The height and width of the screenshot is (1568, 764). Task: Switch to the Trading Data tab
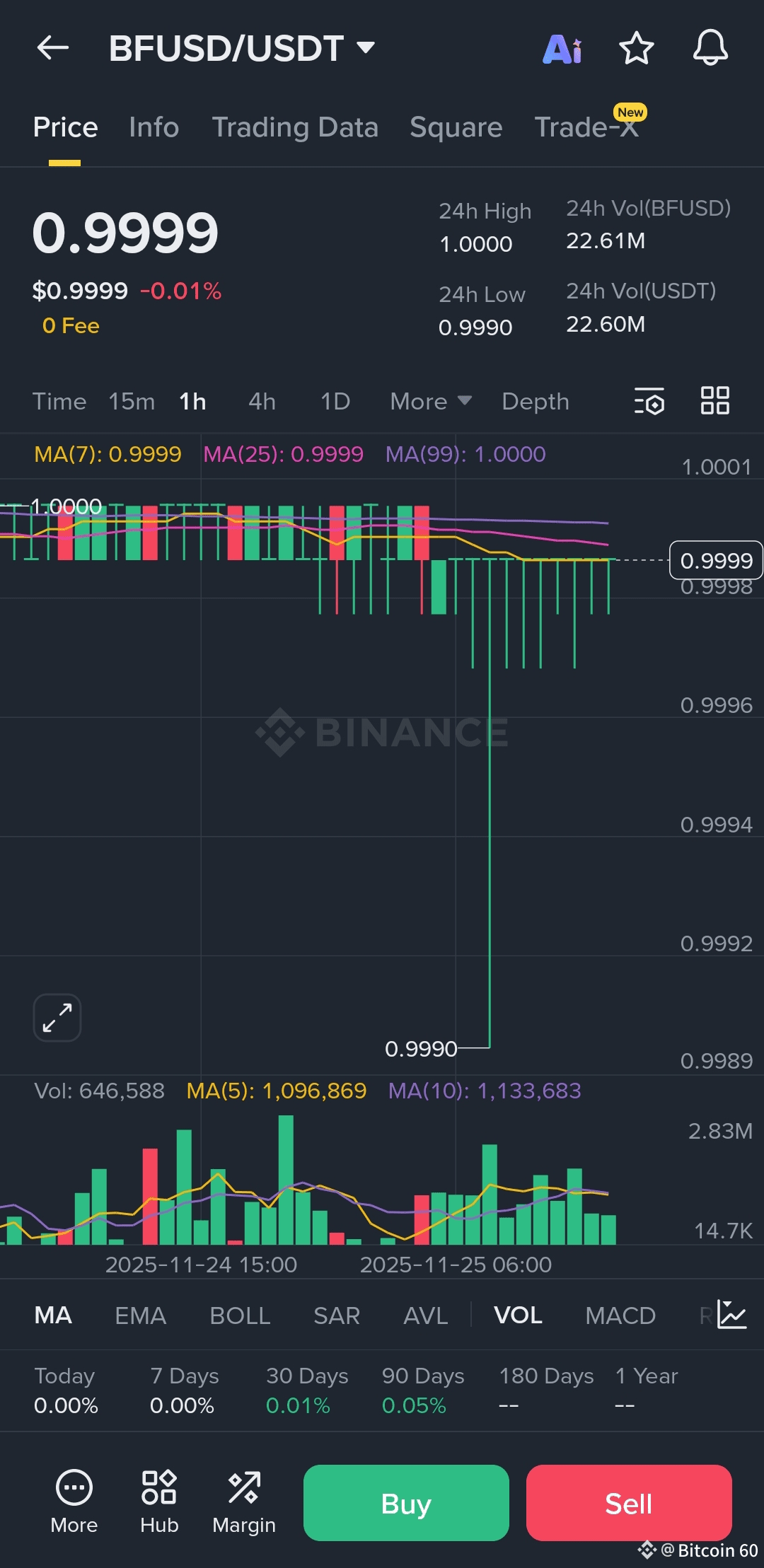[x=295, y=127]
